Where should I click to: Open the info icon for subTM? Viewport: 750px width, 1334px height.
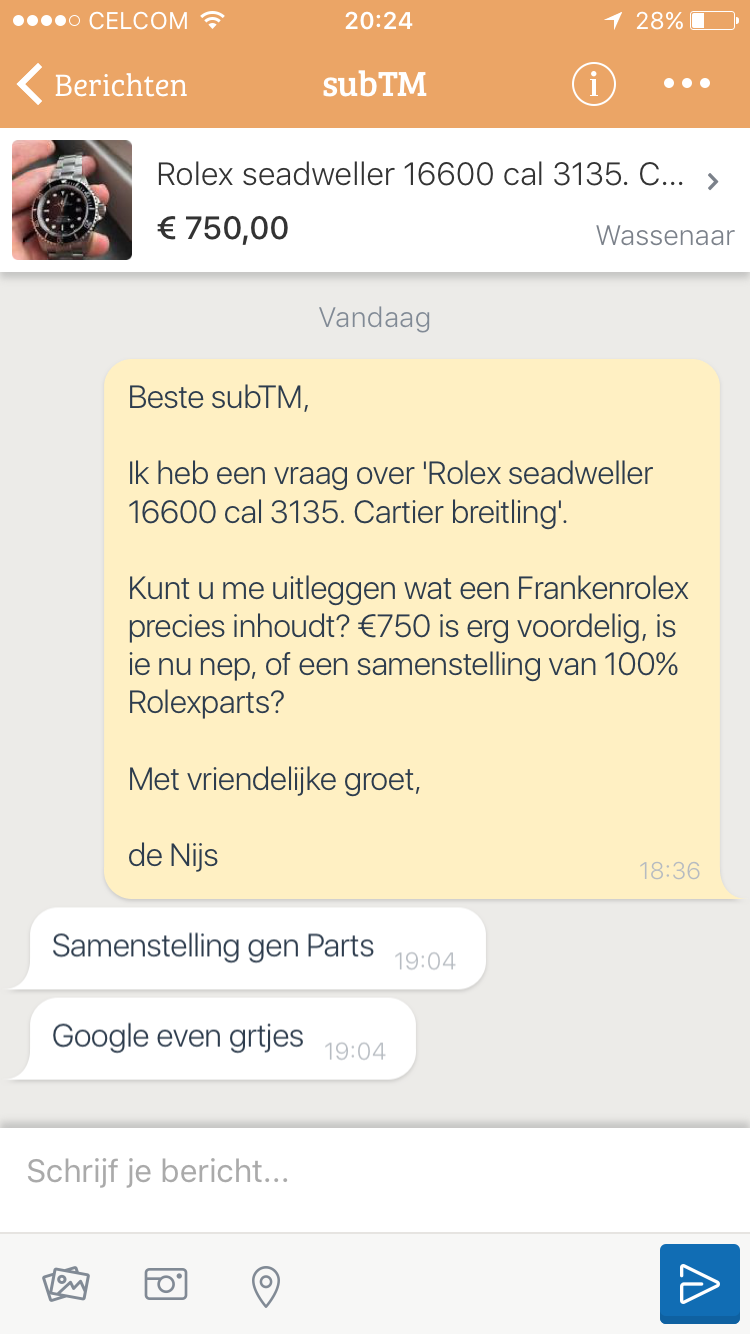pos(593,85)
